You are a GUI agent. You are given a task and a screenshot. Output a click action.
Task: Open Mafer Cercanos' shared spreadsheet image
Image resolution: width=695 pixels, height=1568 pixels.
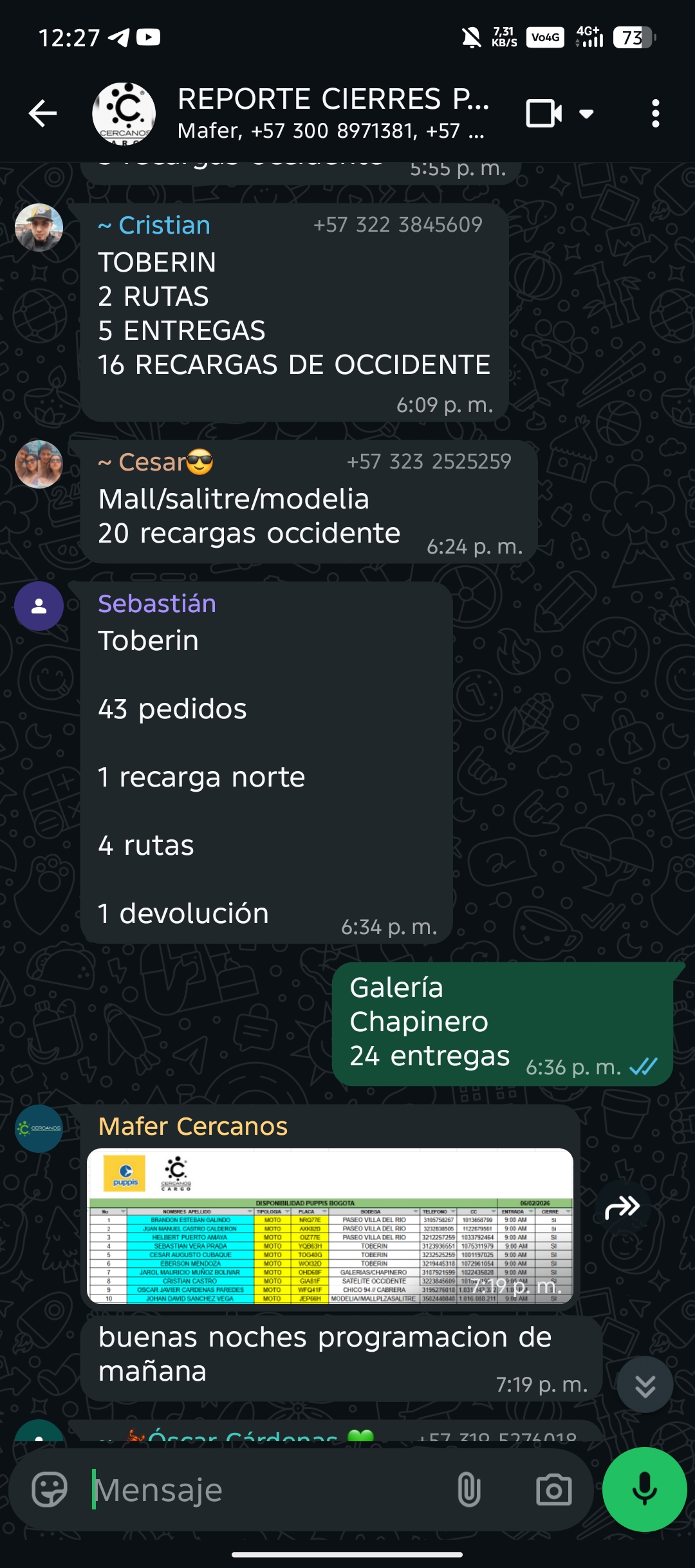click(330, 1226)
